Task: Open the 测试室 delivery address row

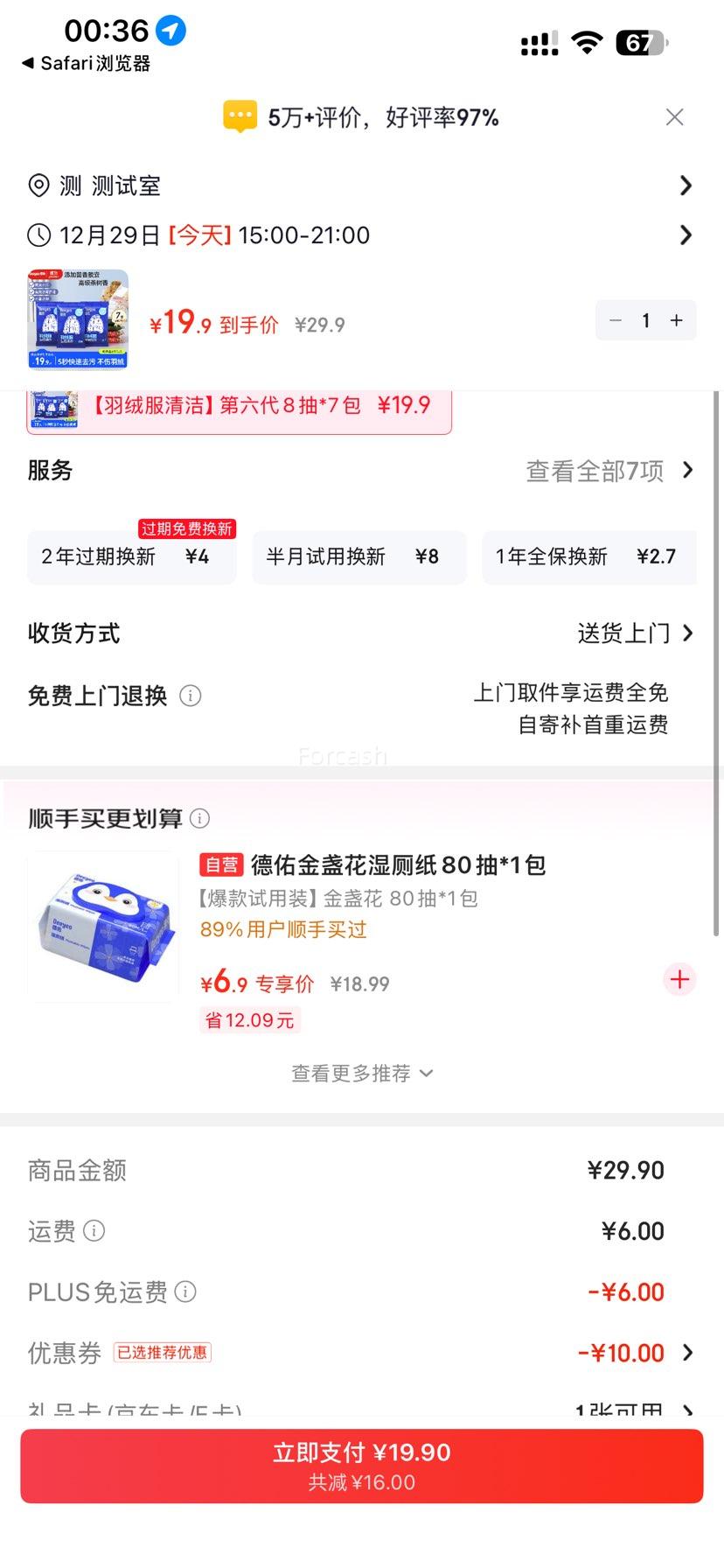Action: click(x=361, y=185)
